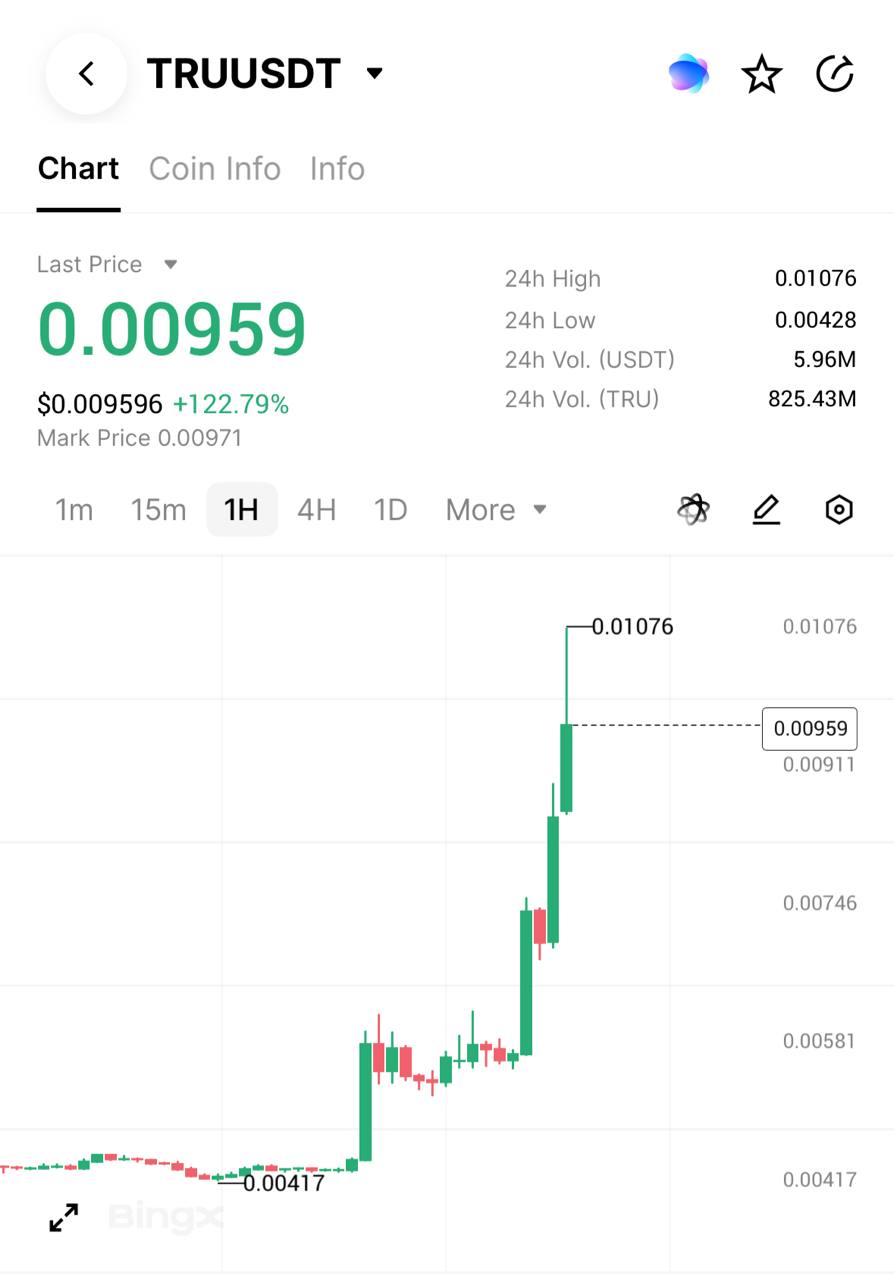Select the 15m timeframe

click(158, 510)
